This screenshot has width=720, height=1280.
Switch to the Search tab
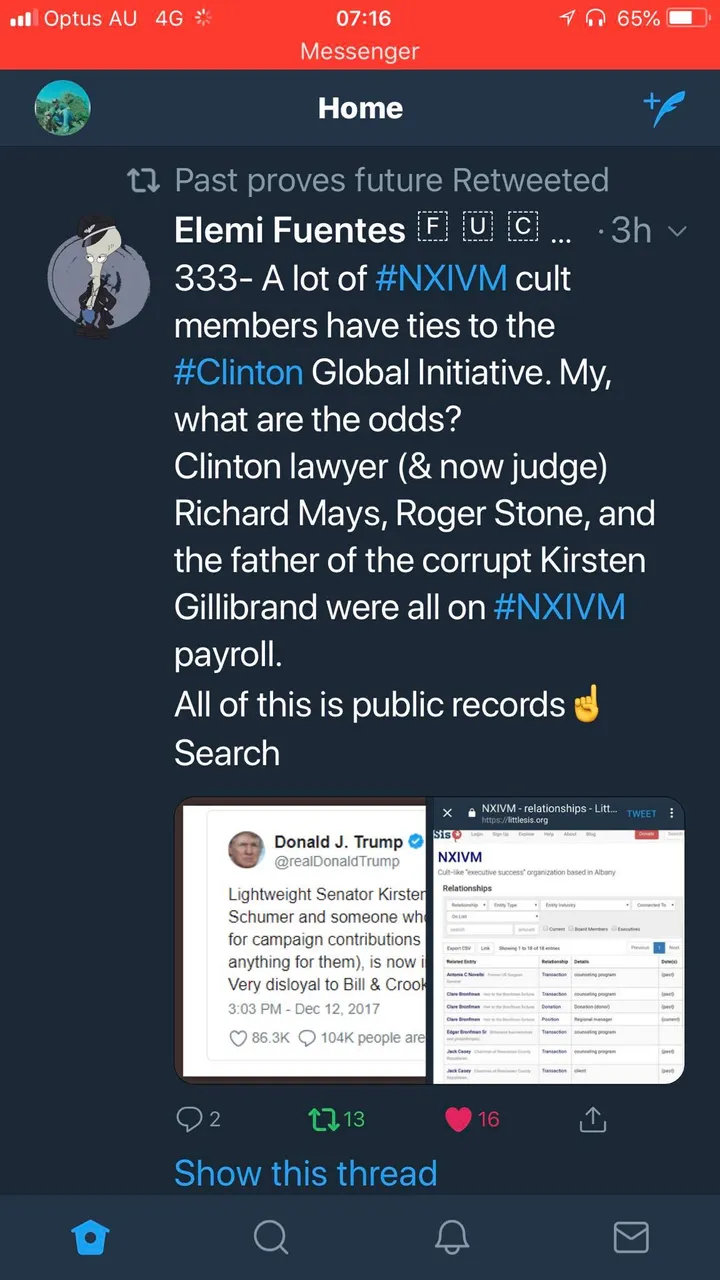click(270, 1238)
